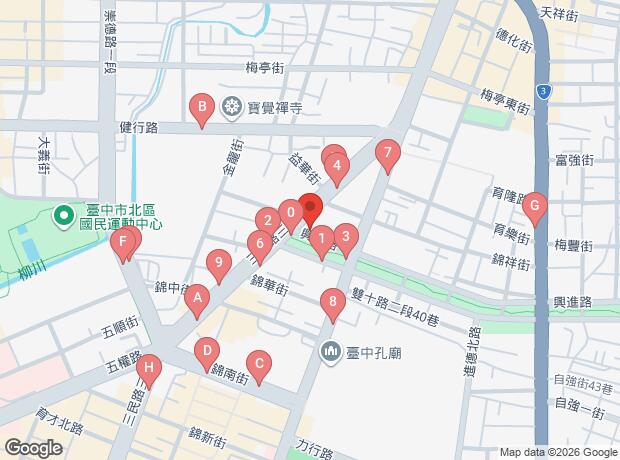Tap marker 0 on the map
This screenshot has height=460, width=620.
click(289, 212)
